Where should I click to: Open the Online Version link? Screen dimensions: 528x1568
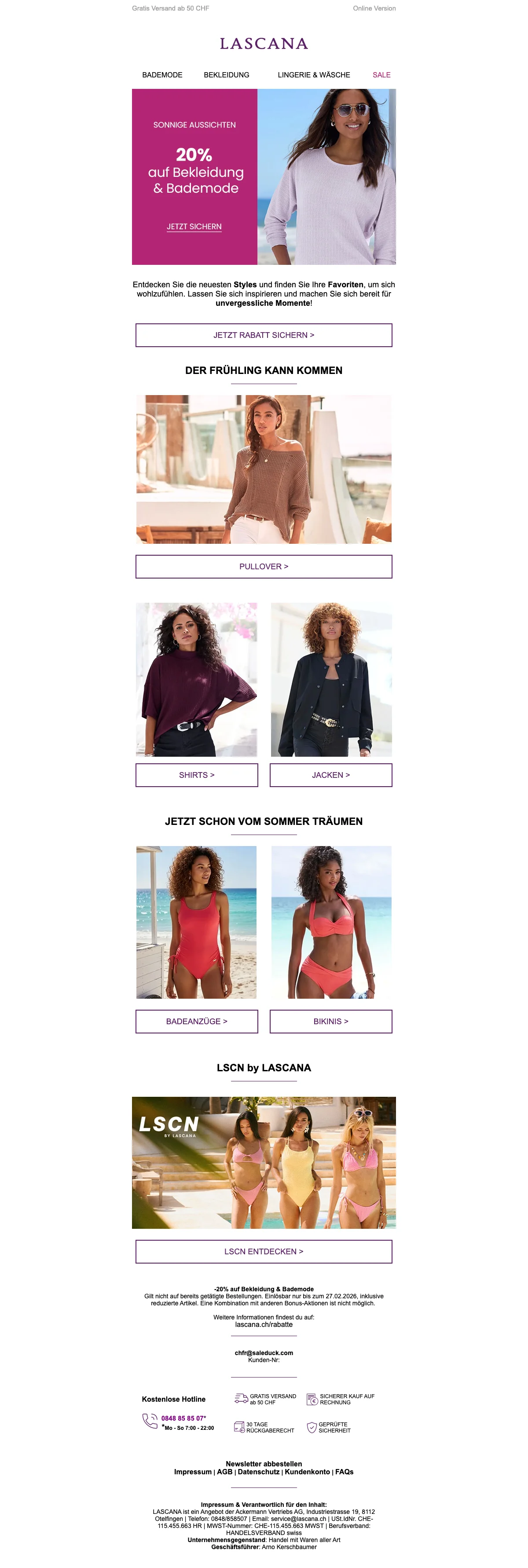click(374, 8)
